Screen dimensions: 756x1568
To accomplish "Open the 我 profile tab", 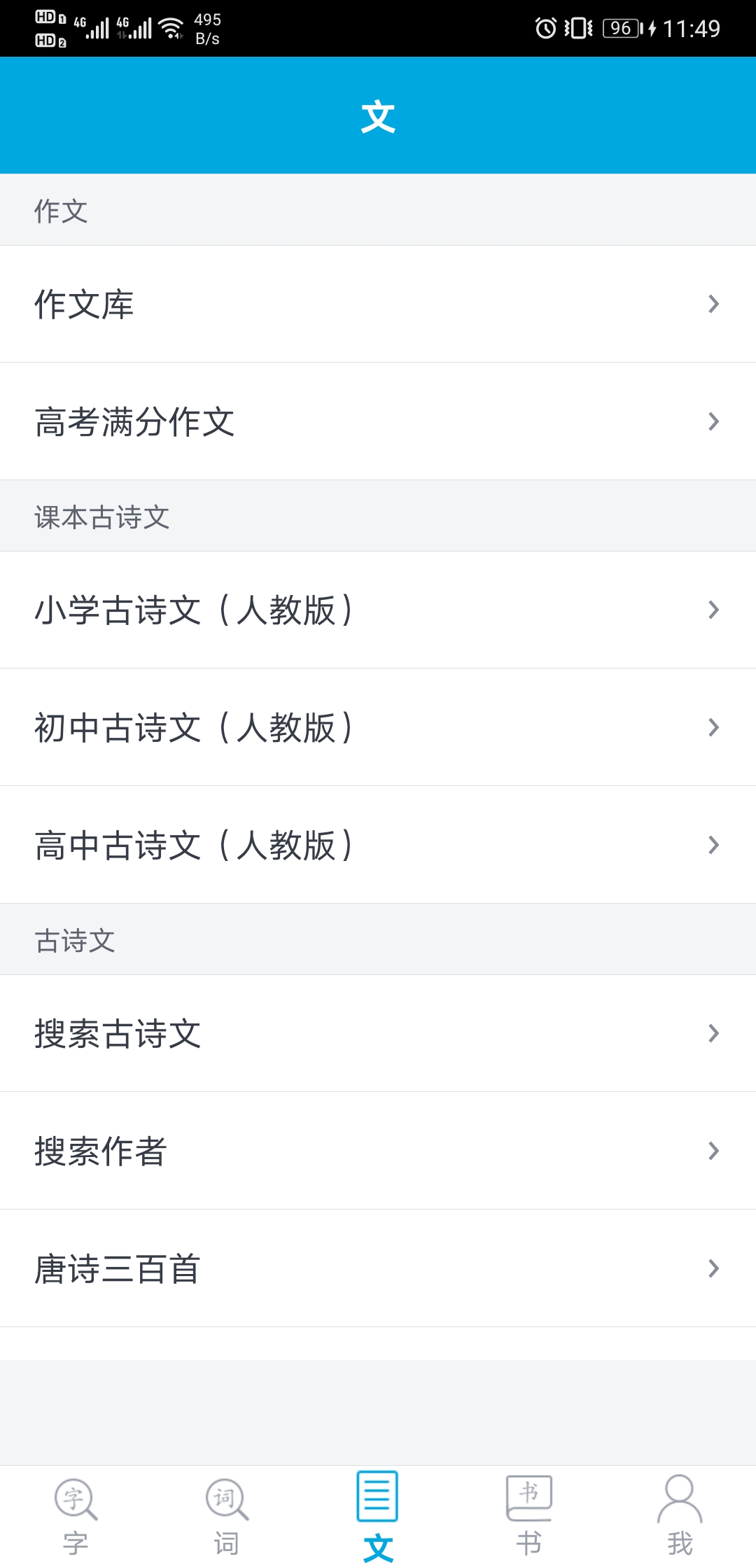I will coord(680,1515).
